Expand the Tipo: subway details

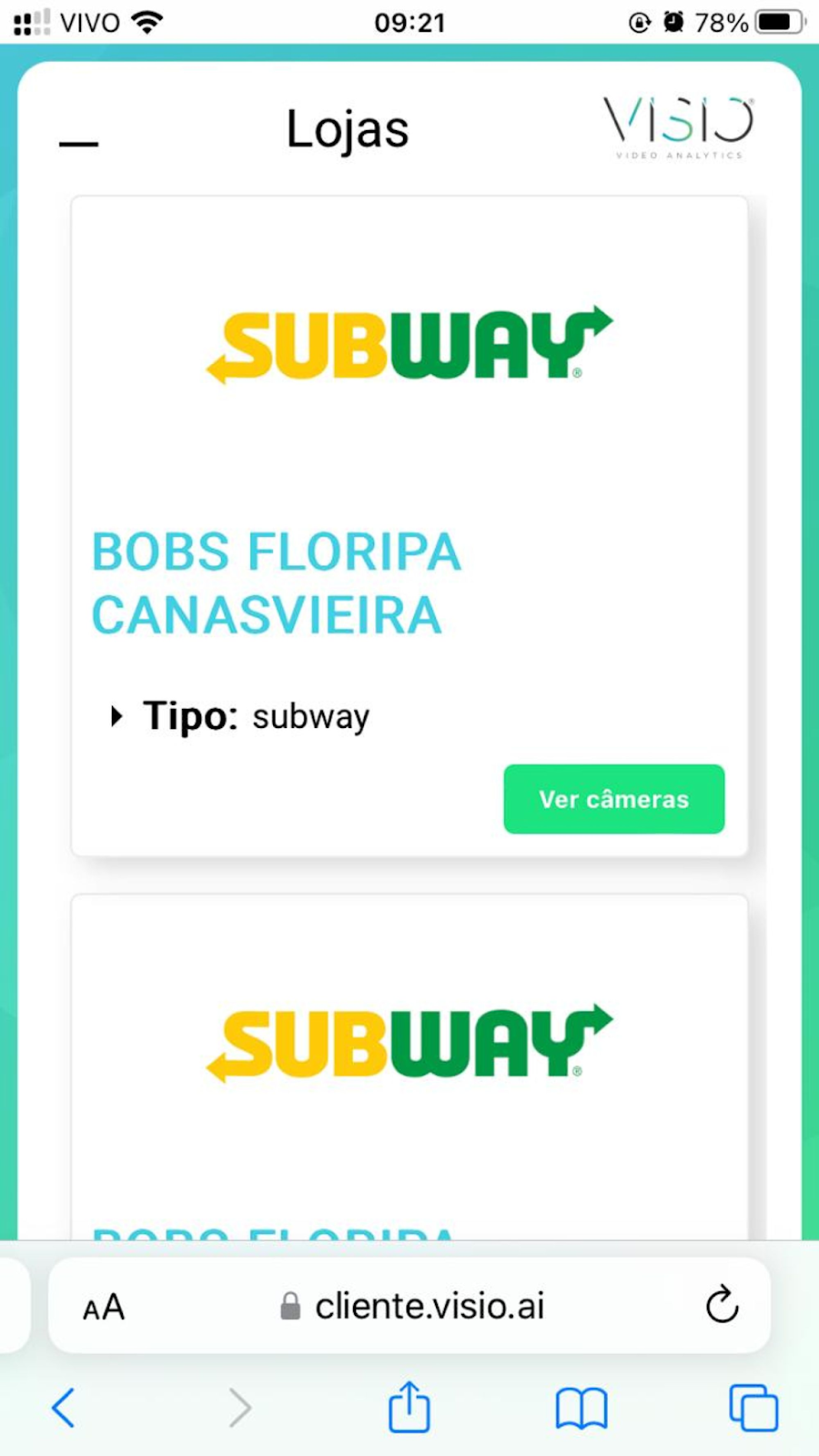[x=116, y=716]
